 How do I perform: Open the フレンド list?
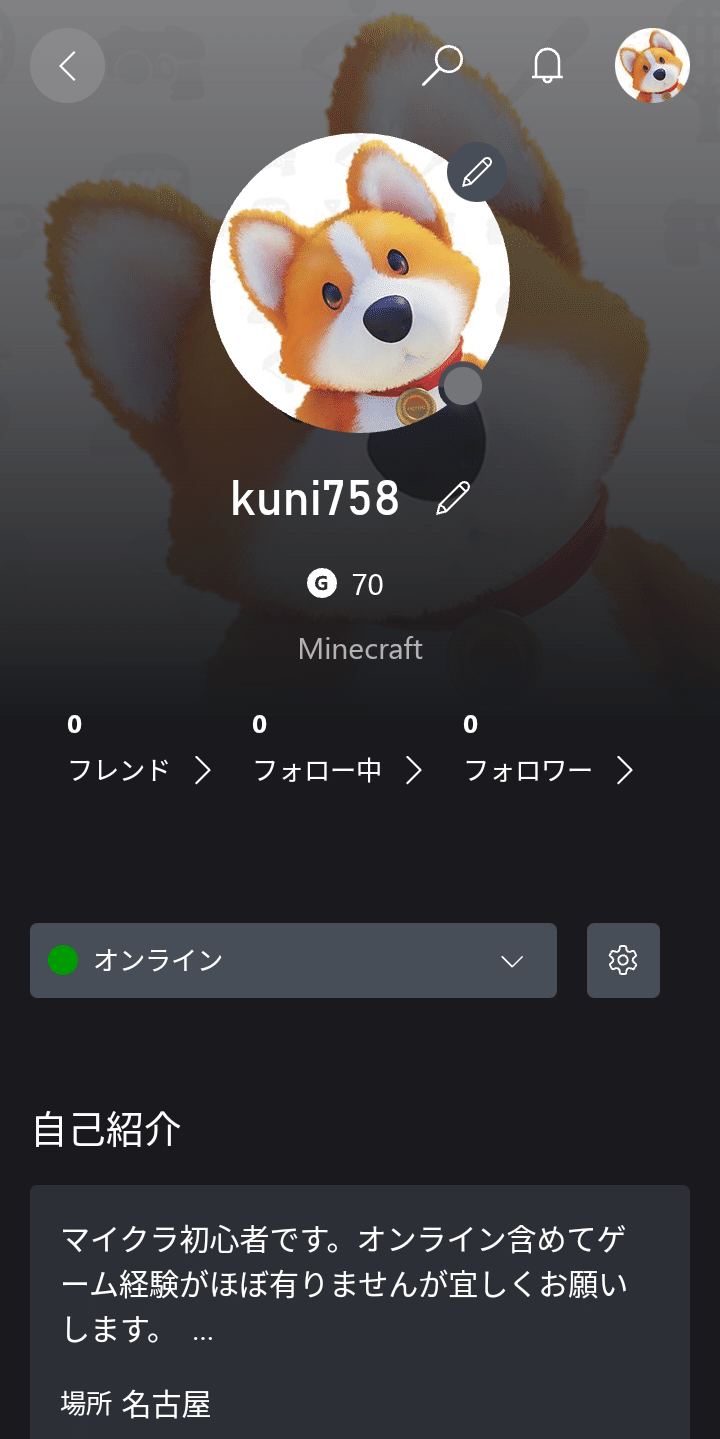tap(139, 769)
